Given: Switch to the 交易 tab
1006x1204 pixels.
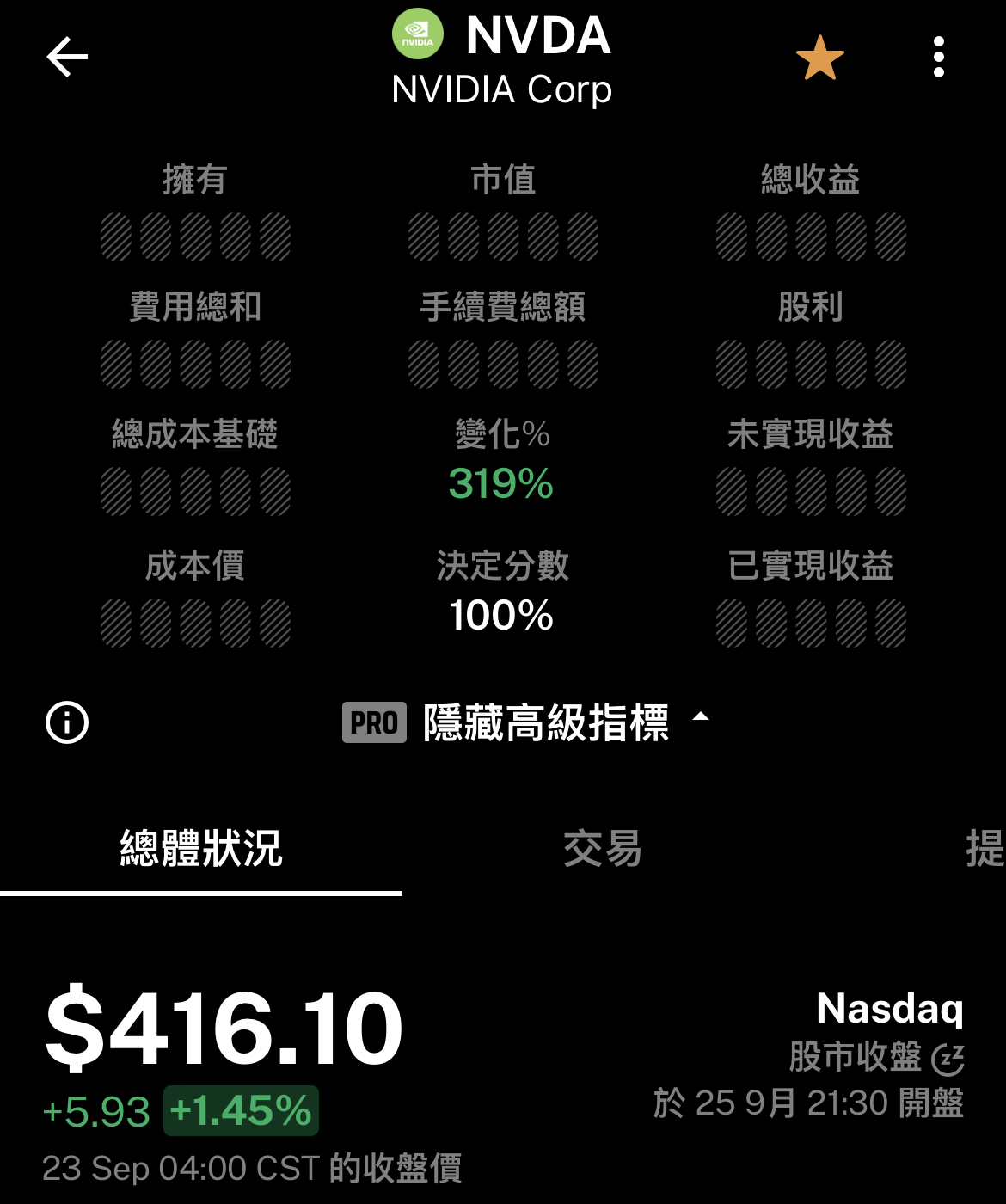Looking at the screenshot, I should [603, 849].
